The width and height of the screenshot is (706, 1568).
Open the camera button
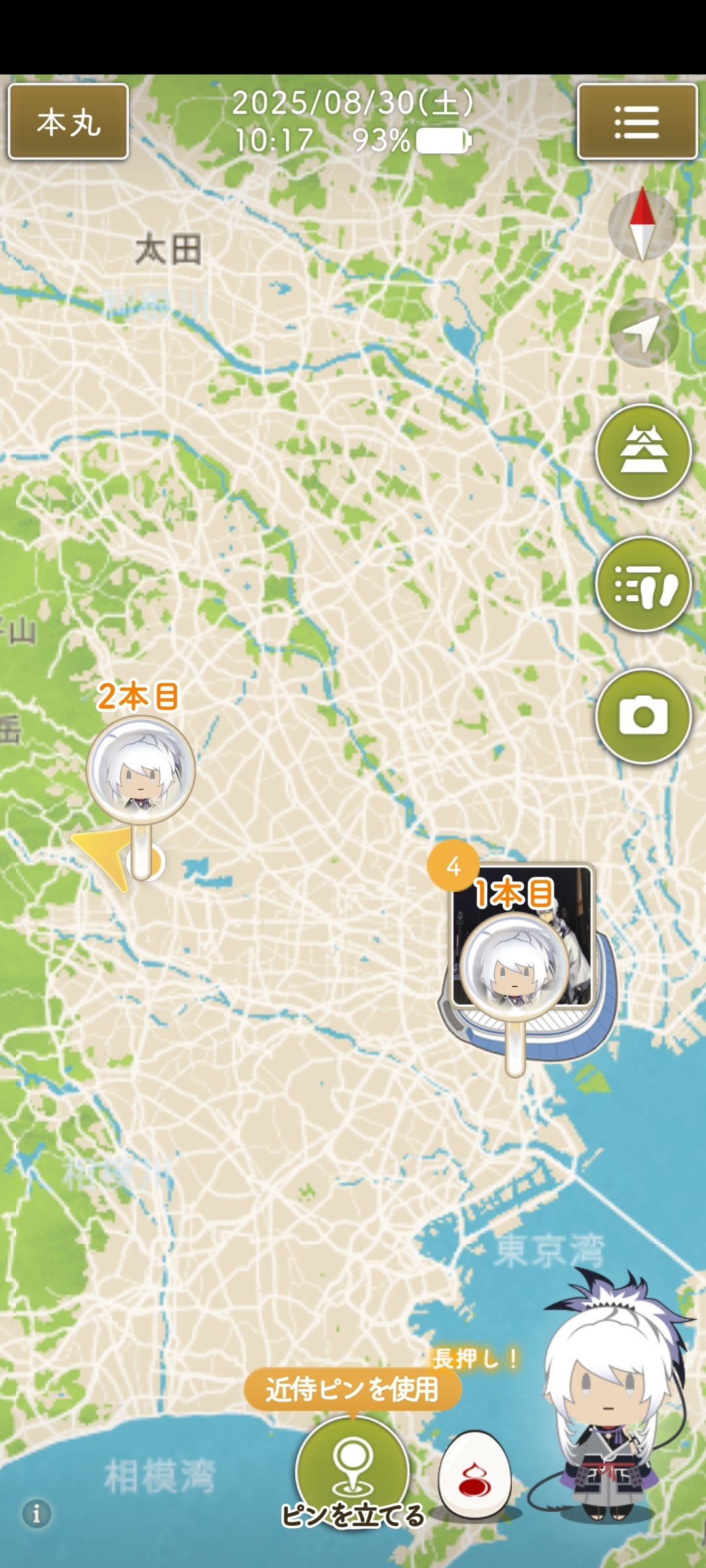click(643, 716)
